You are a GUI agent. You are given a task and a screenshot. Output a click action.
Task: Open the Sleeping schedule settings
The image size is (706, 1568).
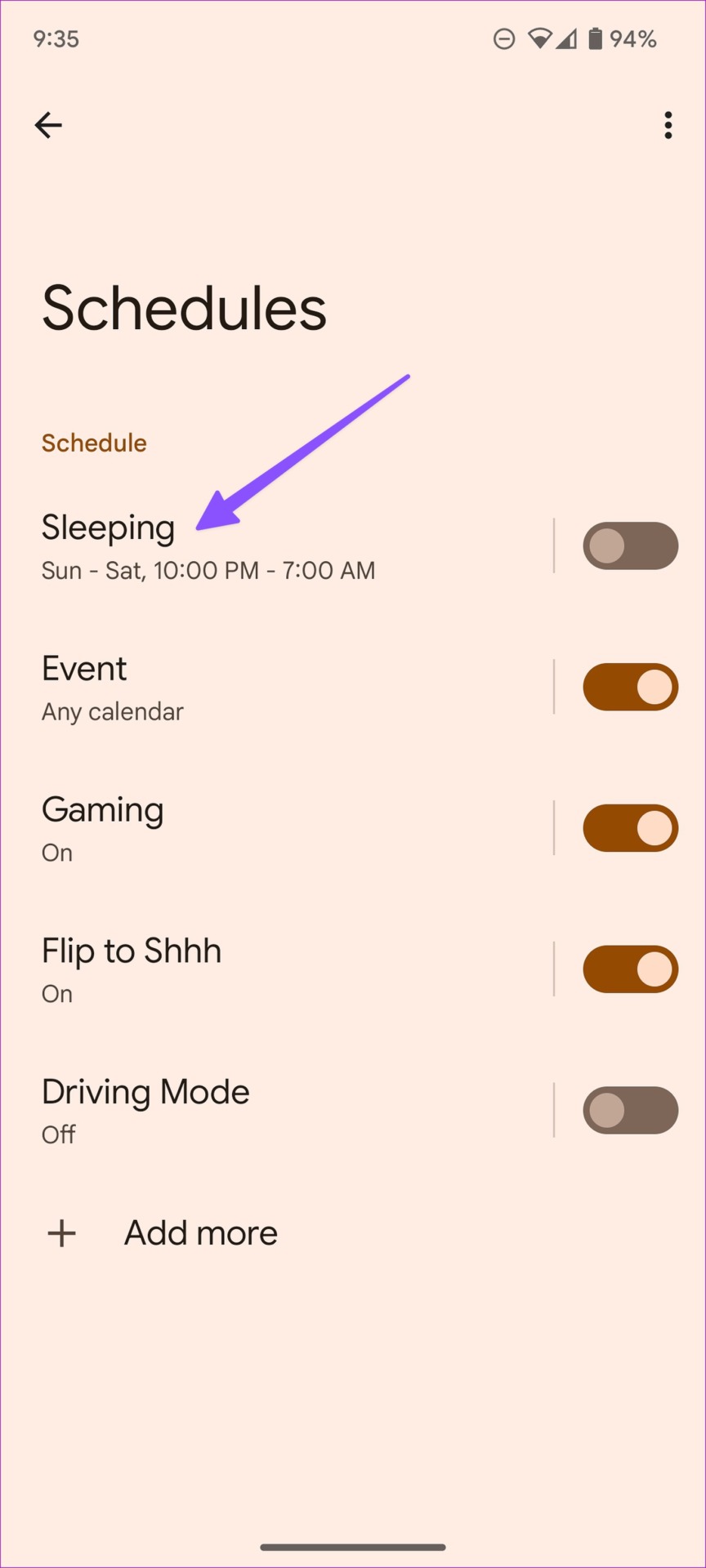277,546
